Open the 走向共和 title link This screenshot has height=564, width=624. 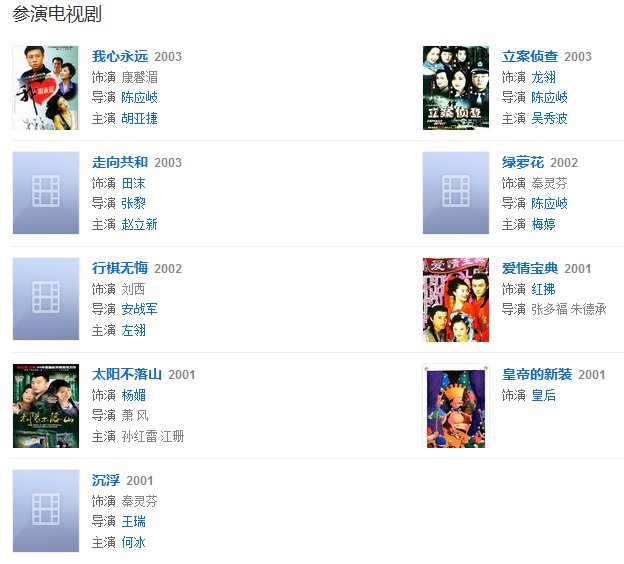(x=120, y=163)
